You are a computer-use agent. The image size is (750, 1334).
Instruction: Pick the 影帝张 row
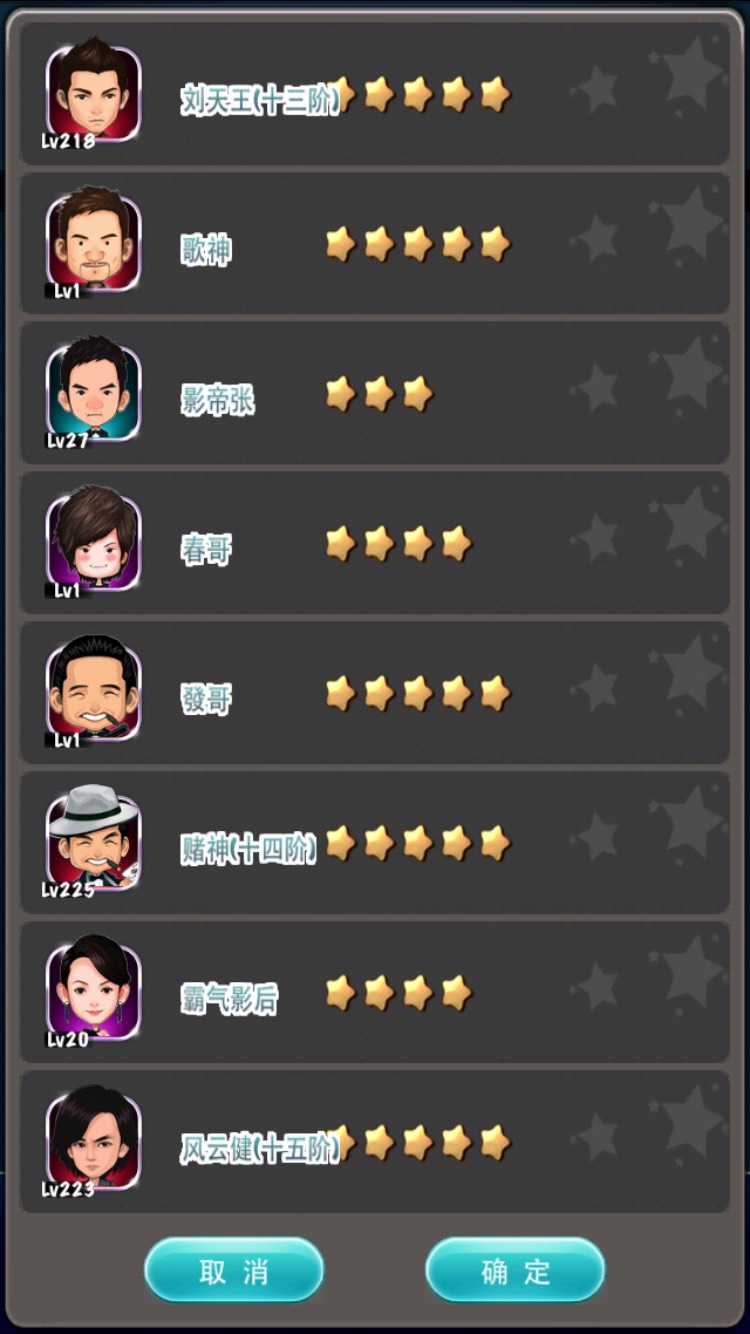(x=375, y=395)
